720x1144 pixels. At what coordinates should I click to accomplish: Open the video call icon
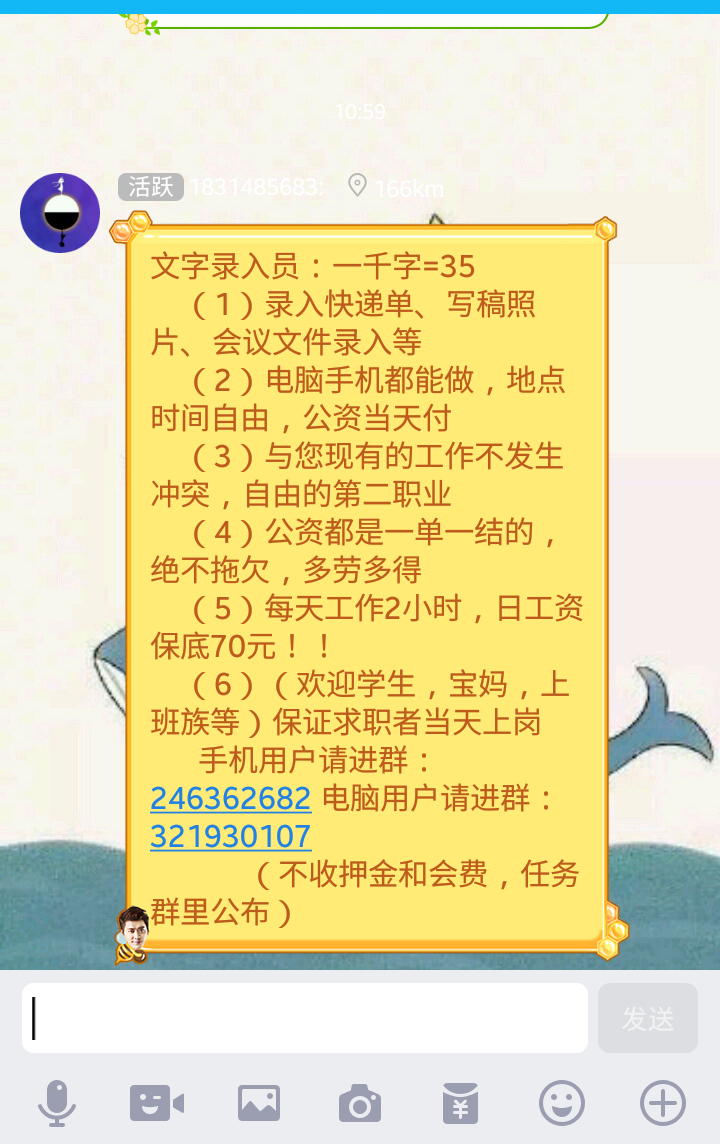(157, 1104)
